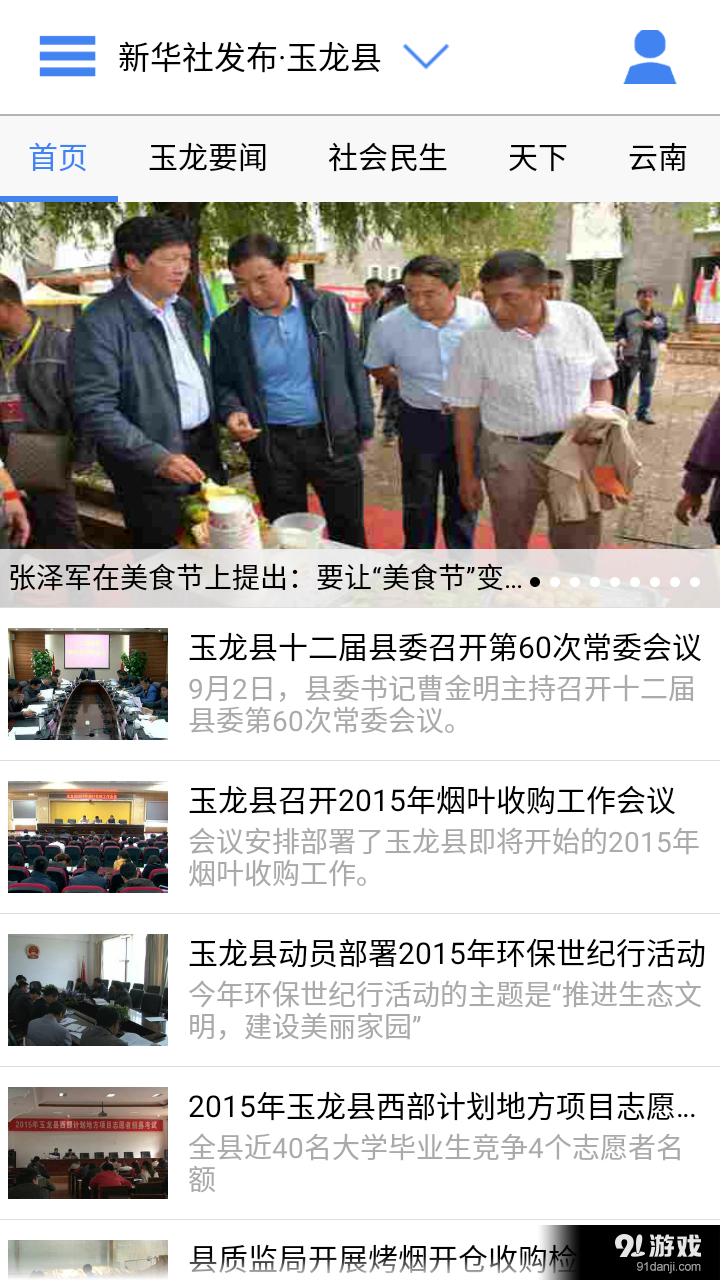Image resolution: width=720 pixels, height=1280 pixels.
Task: Open the 张泽军在美食节上提出 banner story
Action: point(360,400)
